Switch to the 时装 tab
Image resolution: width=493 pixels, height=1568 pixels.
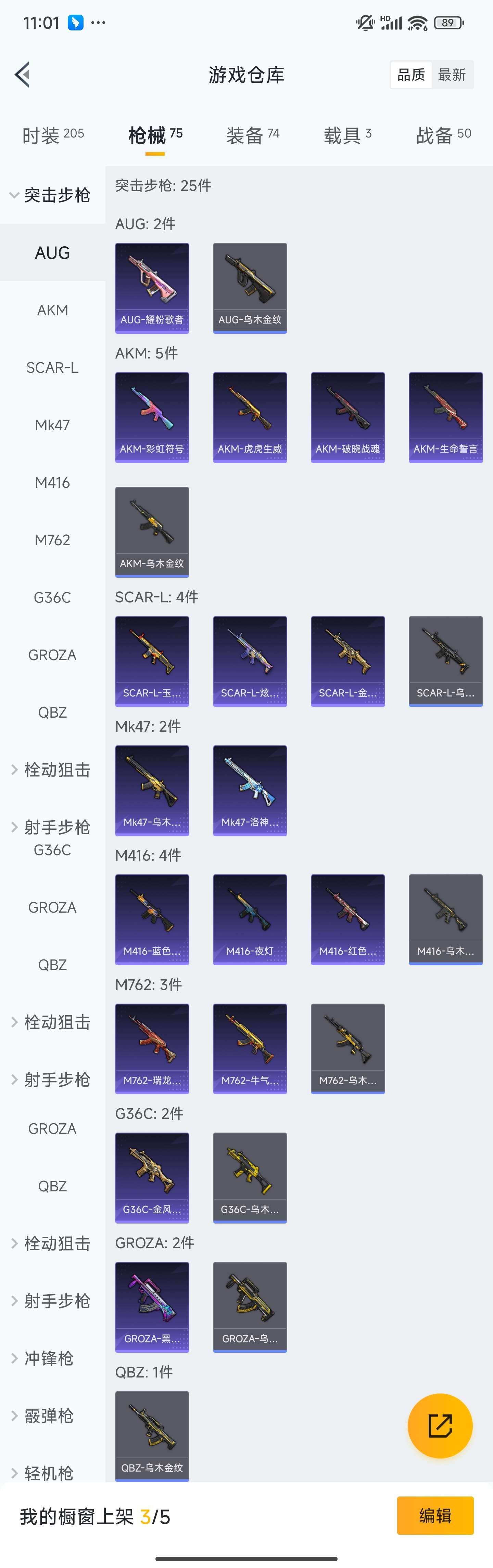point(53,135)
